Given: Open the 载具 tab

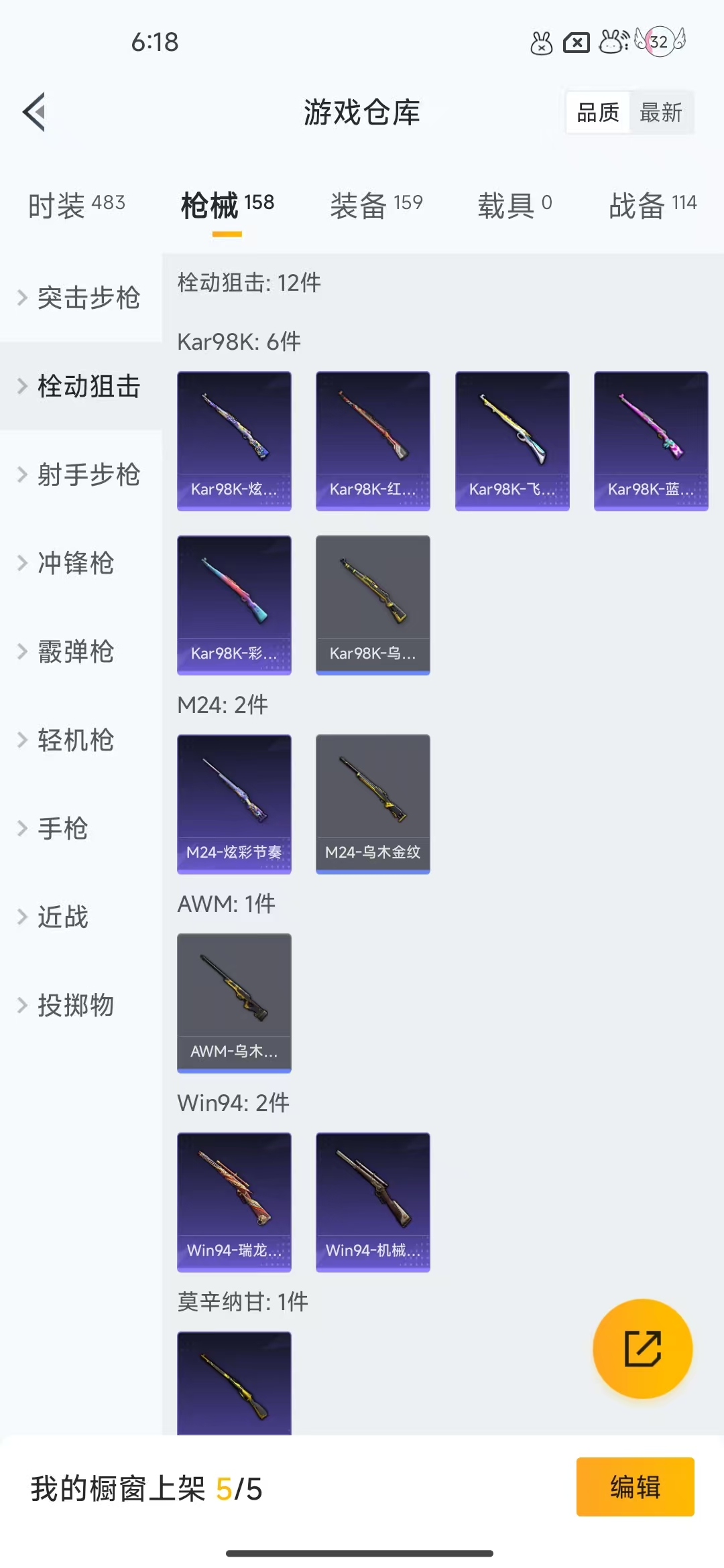Looking at the screenshot, I should 514,204.
